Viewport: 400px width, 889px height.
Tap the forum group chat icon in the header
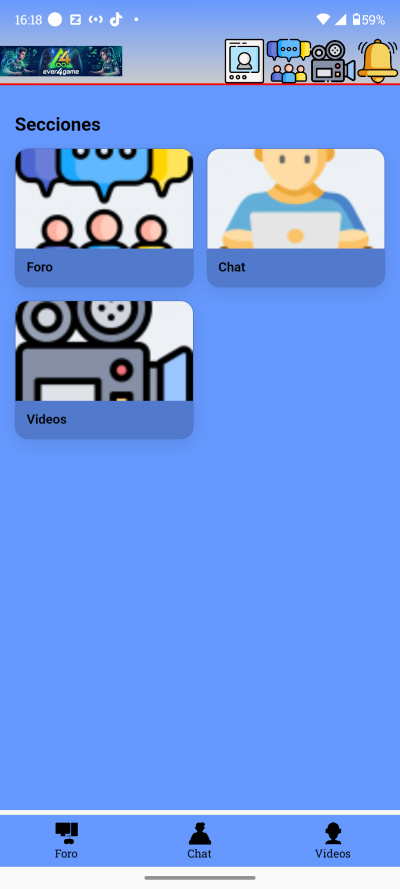[x=288, y=61]
